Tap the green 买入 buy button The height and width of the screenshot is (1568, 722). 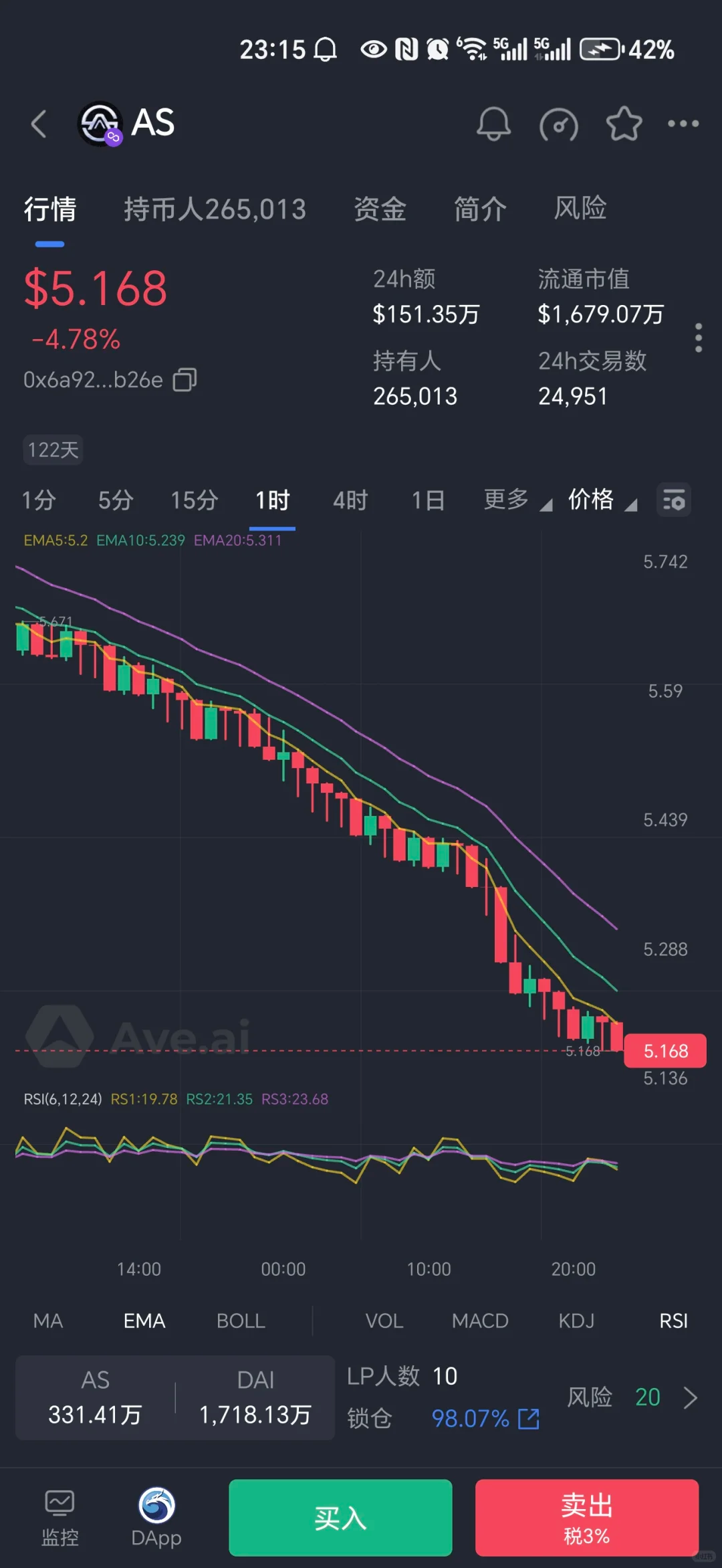(340, 1518)
